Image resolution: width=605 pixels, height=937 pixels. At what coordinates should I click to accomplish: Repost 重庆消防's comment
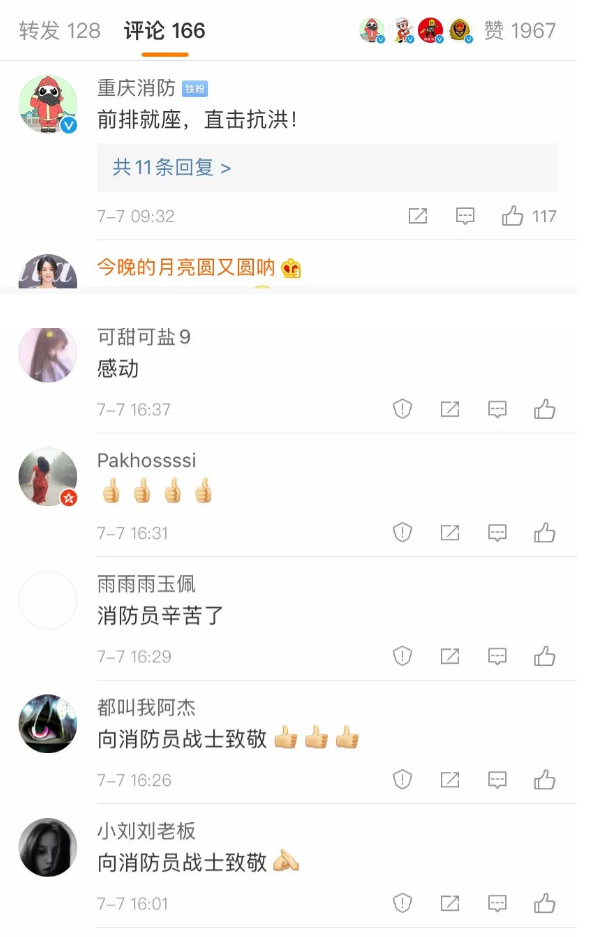point(418,216)
